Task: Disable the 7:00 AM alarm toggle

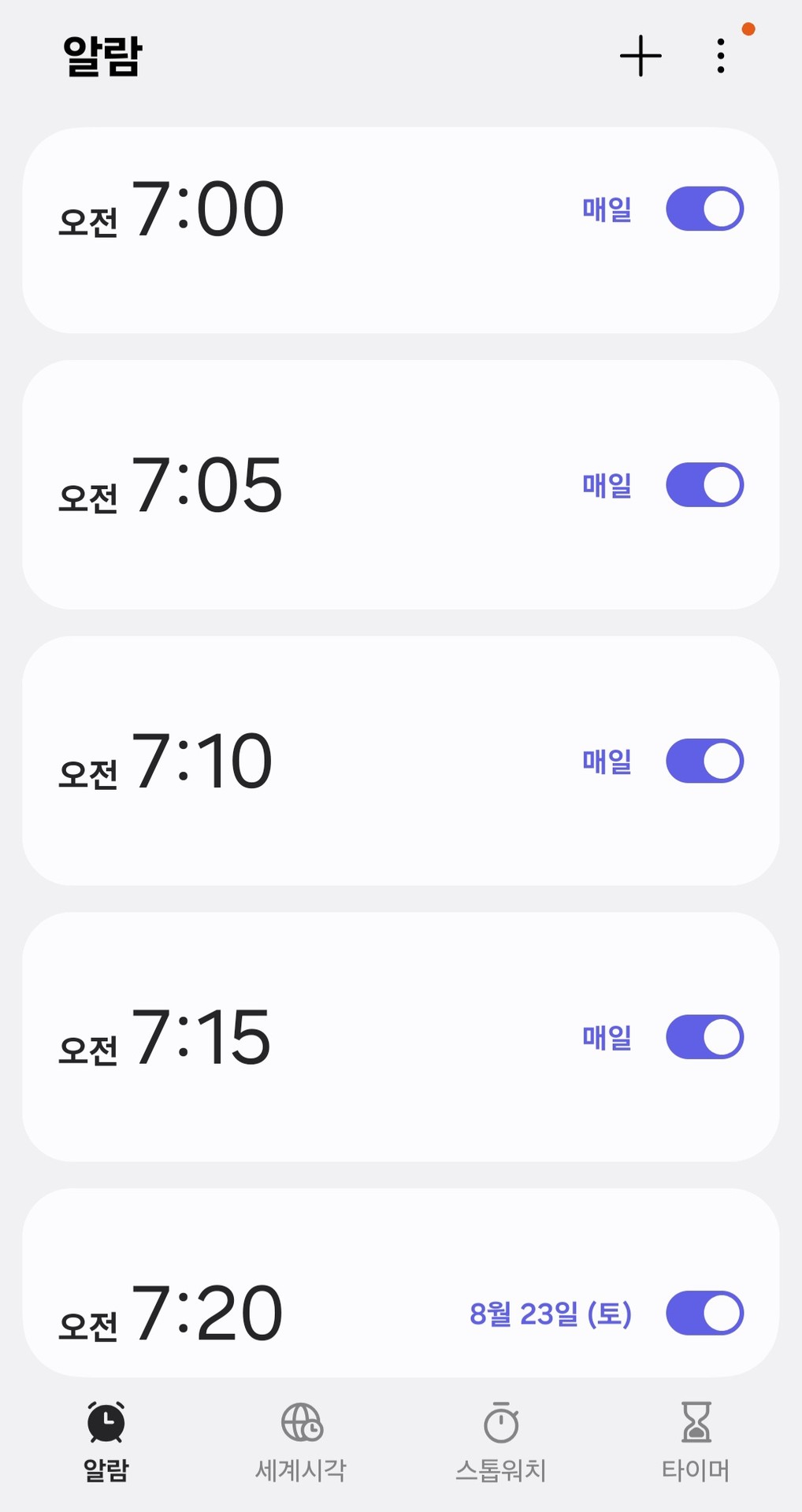Action: pyautogui.click(x=704, y=208)
